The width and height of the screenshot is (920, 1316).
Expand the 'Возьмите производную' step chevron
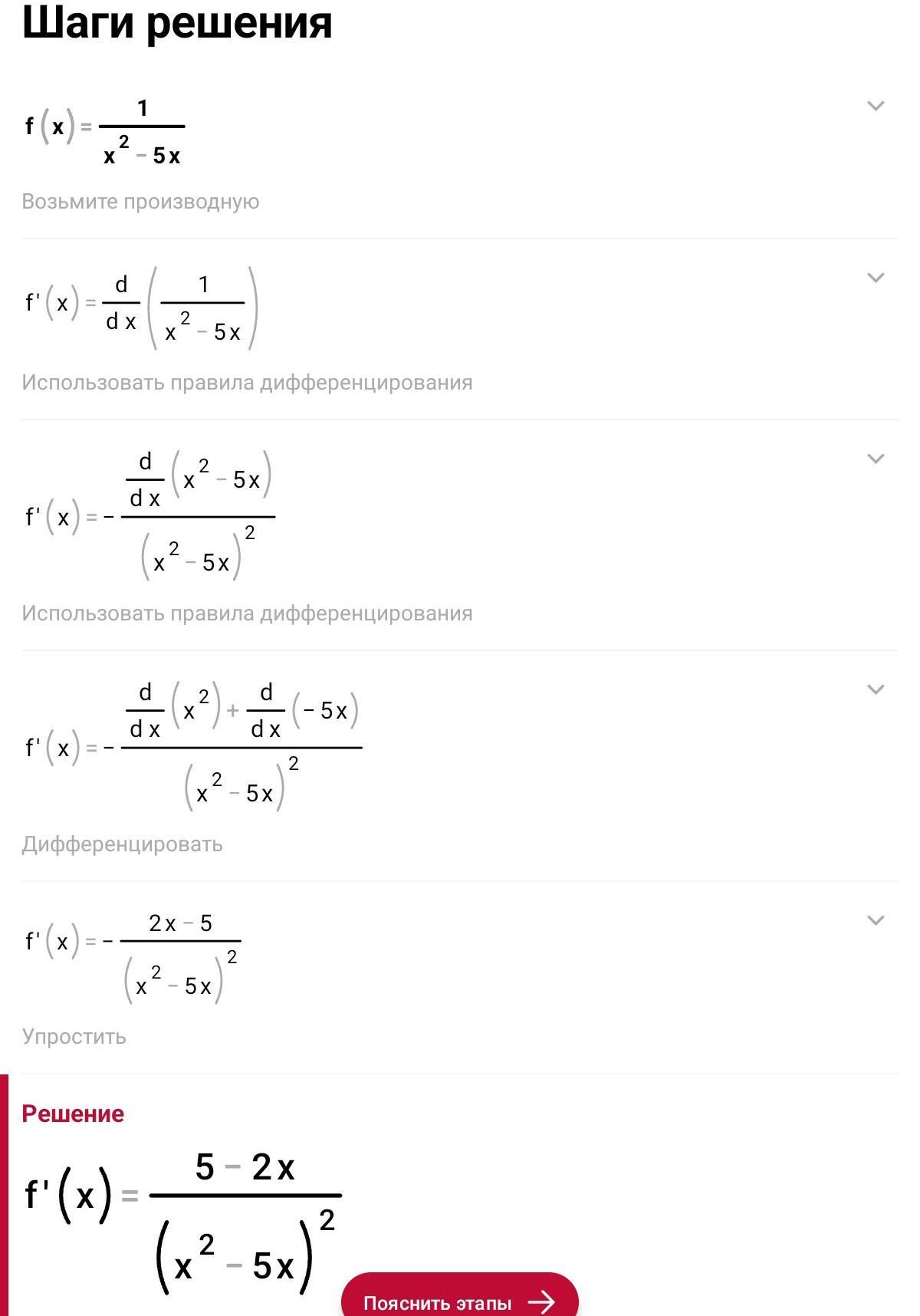876,106
